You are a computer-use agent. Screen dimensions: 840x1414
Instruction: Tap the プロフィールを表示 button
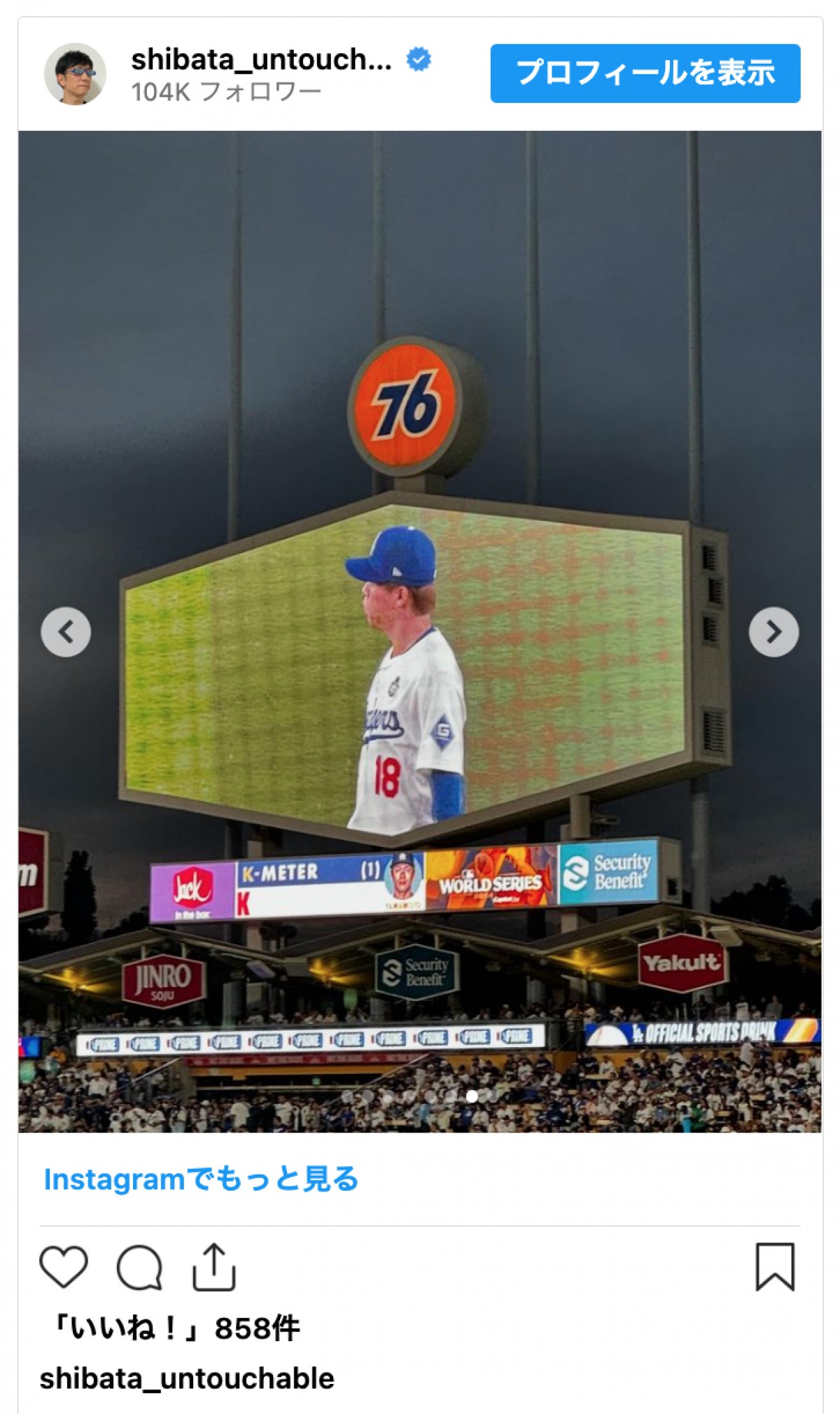point(645,73)
